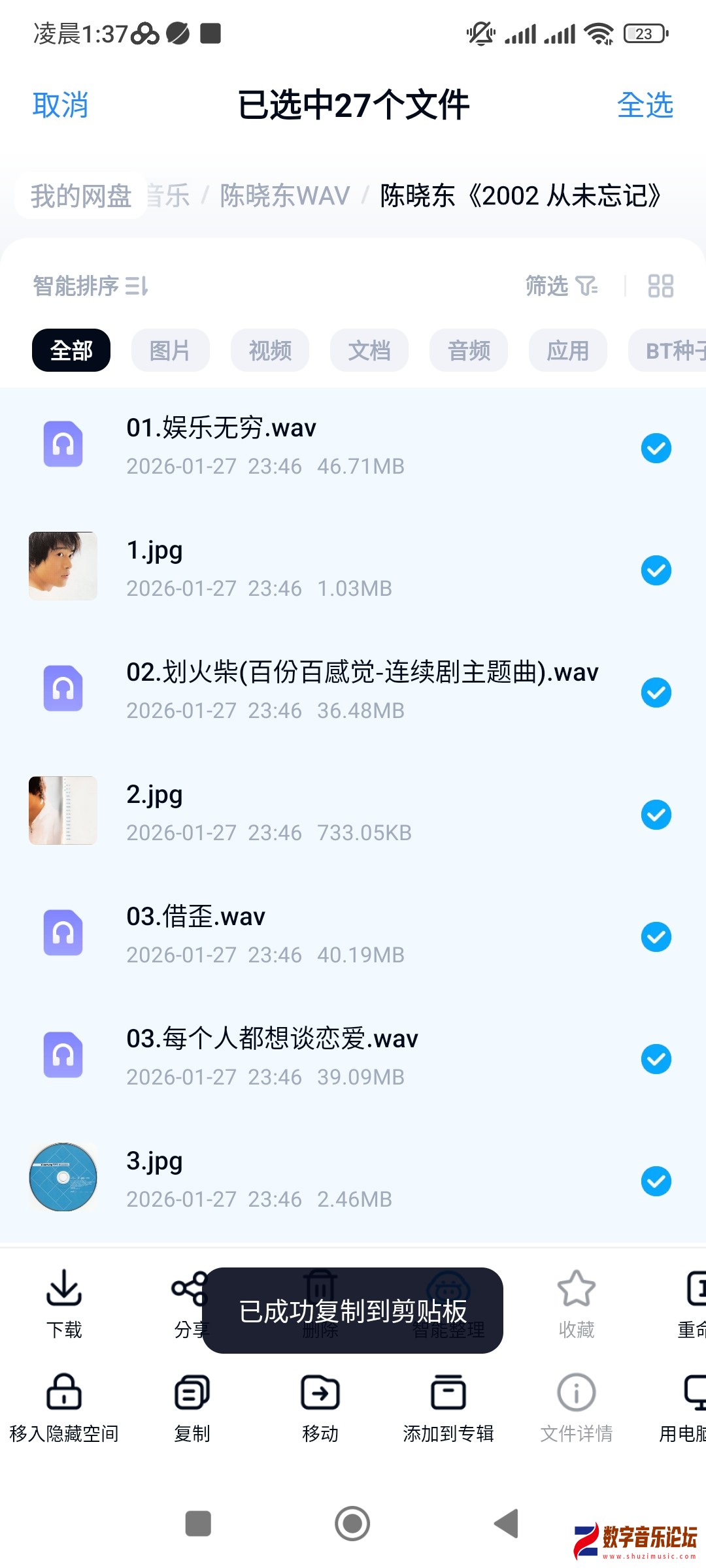
Task: Uncheck the selection on 1.jpg
Action: point(656,570)
